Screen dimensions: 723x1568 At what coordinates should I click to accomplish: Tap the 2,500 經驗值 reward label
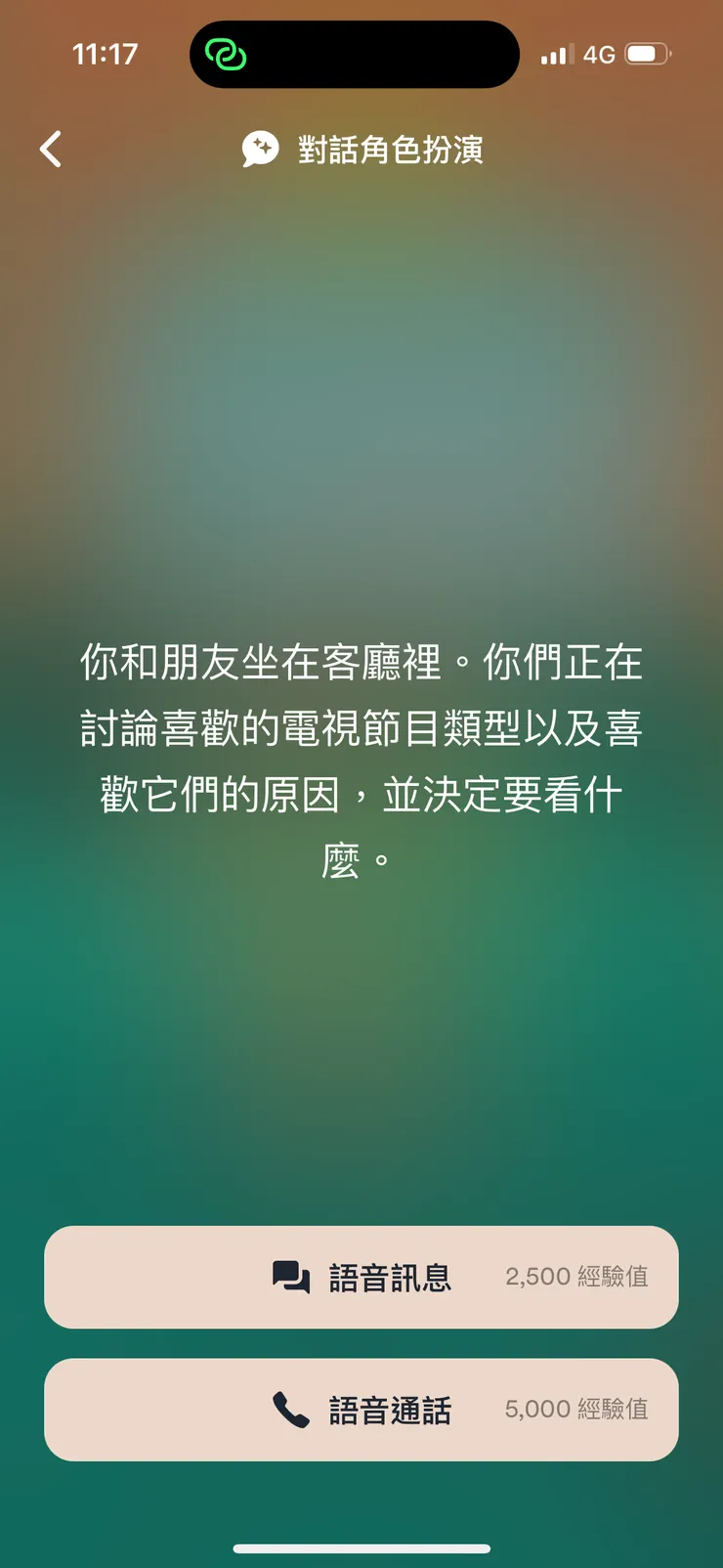576,1277
